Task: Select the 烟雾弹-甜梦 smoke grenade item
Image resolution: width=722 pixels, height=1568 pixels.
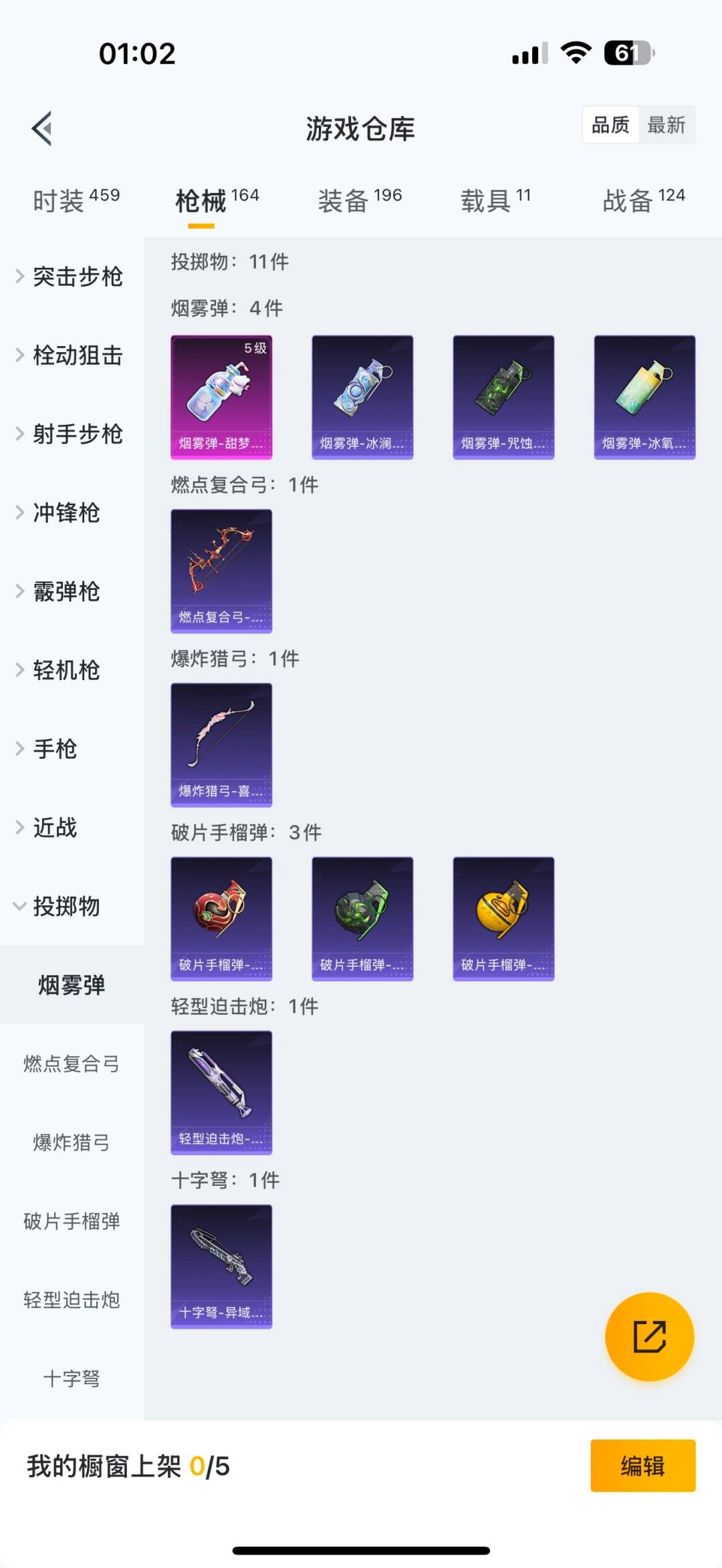Action: click(x=221, y=396)
